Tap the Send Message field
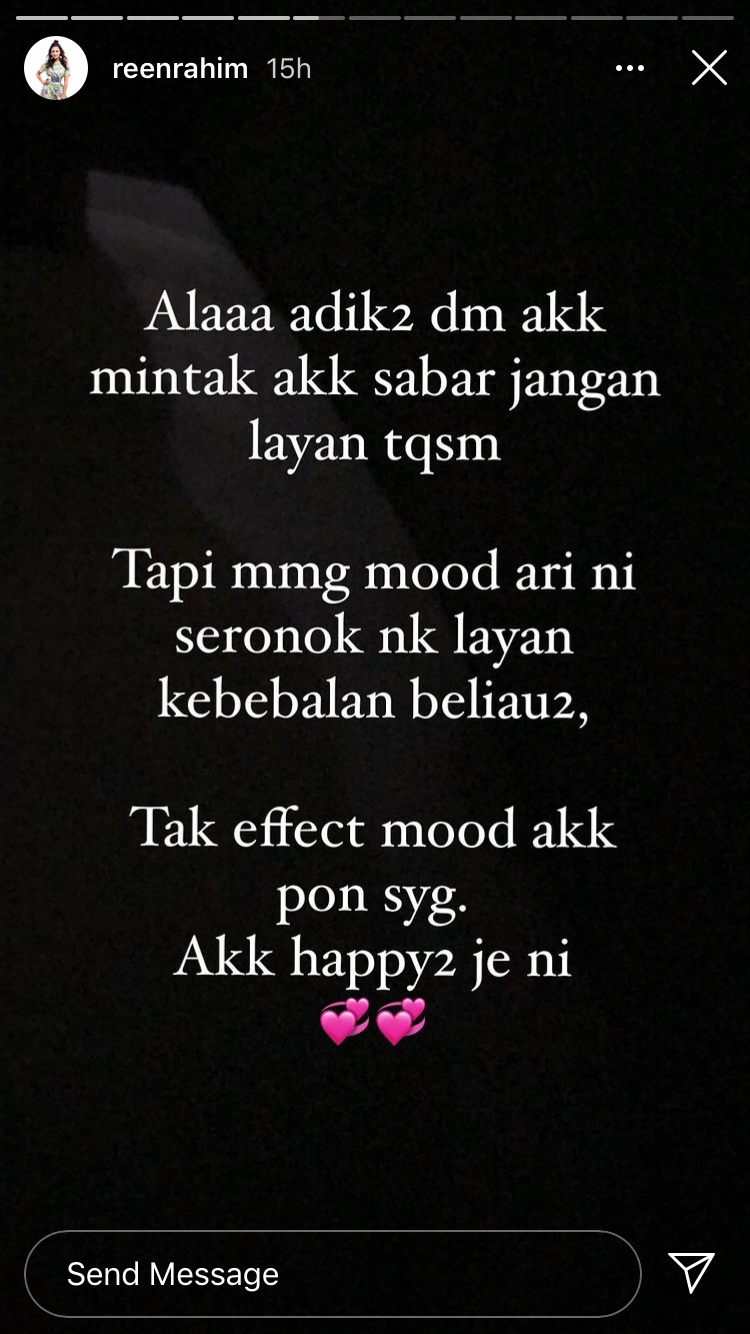Screen dimensions: 750x1334 coord(332,1273)
